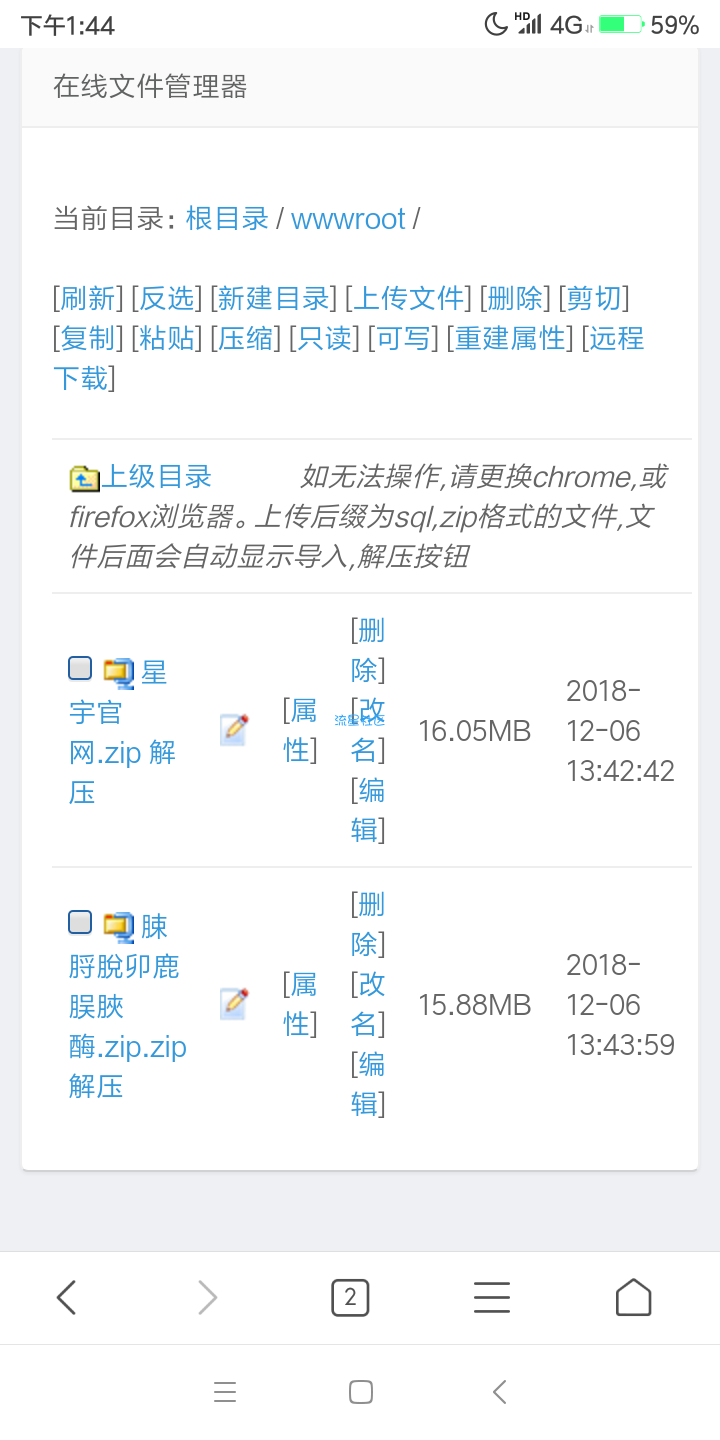
Task: Open the 远程下载 remote download link
Action: pyautogui.click(x=348, y=358)
